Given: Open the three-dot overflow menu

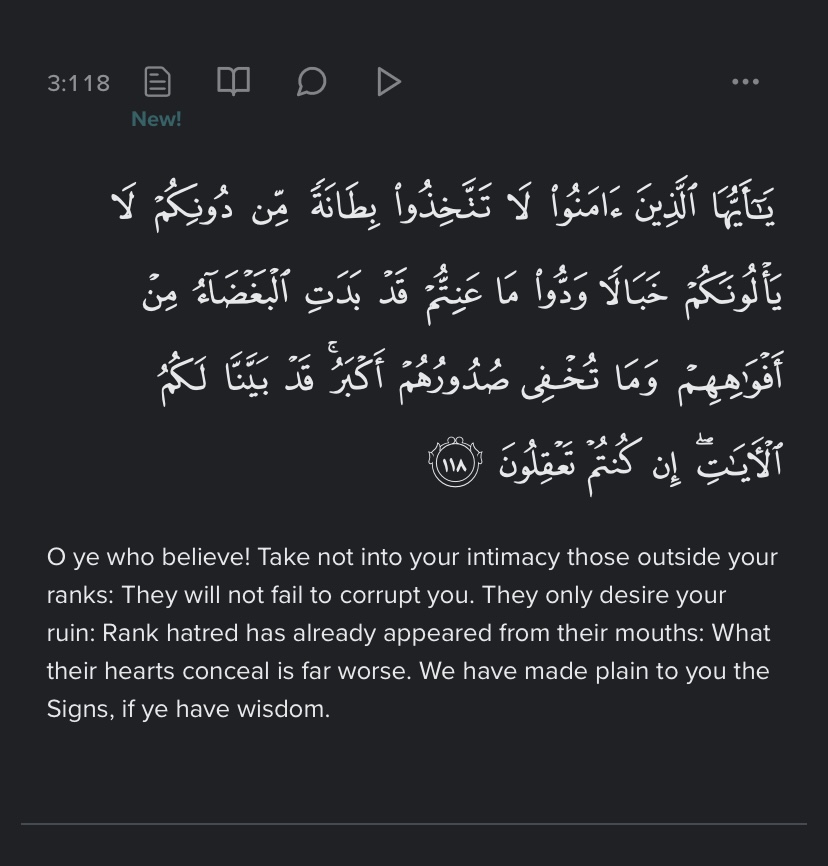Looking at the screenshot, I should point(745,82).
